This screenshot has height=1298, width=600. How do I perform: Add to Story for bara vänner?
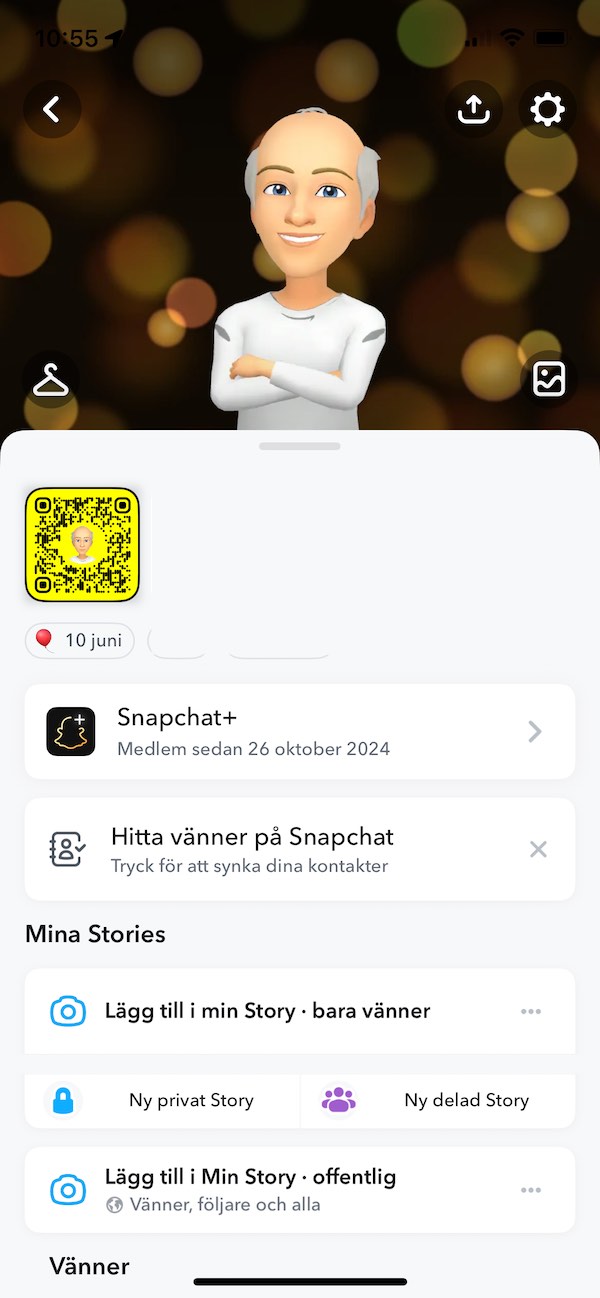[x=267, y=1011]
